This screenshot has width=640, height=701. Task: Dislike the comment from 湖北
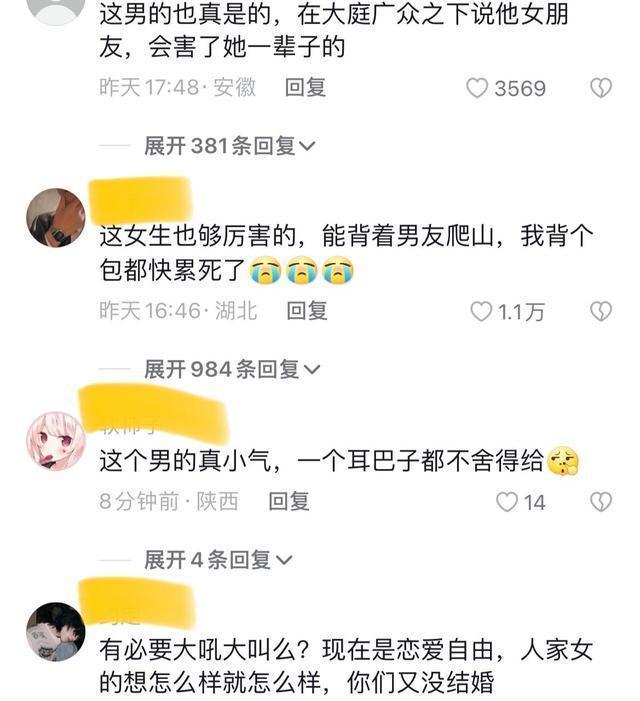(x=600, y=311)
